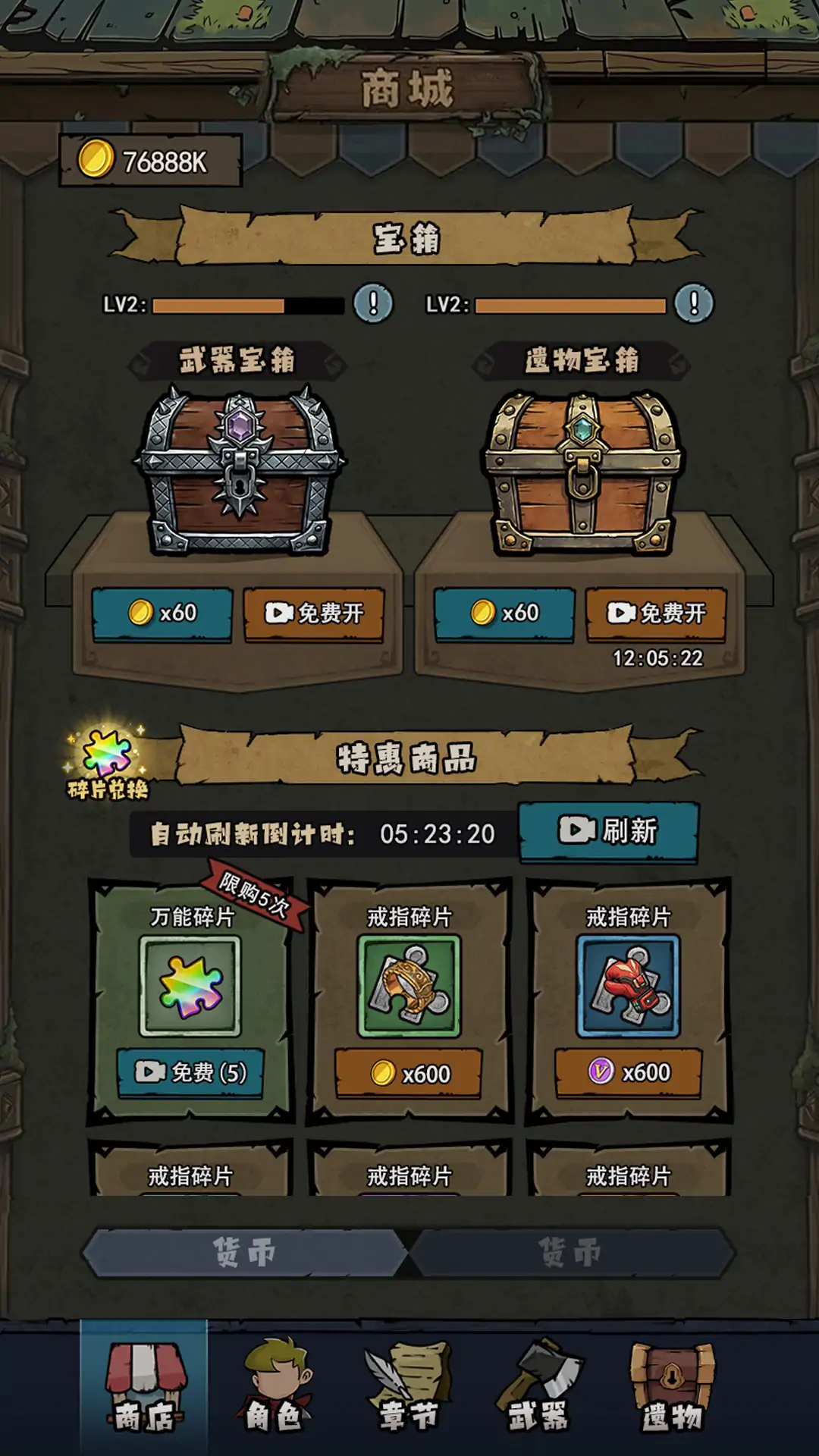819x1456 pixels.
Task: Switch to 武器 tab
Action: [x=538, y=1388]
